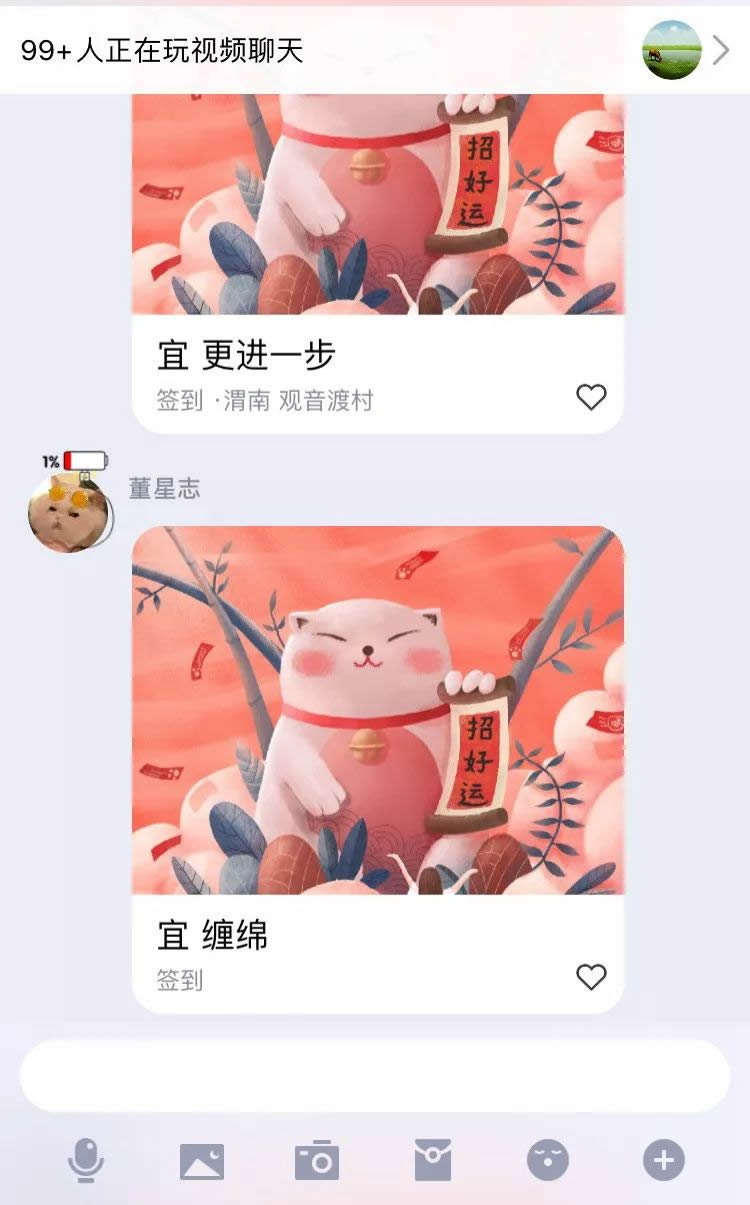
Task: Open the emoji sticker panel
Action: click(x=548, y=1161)
